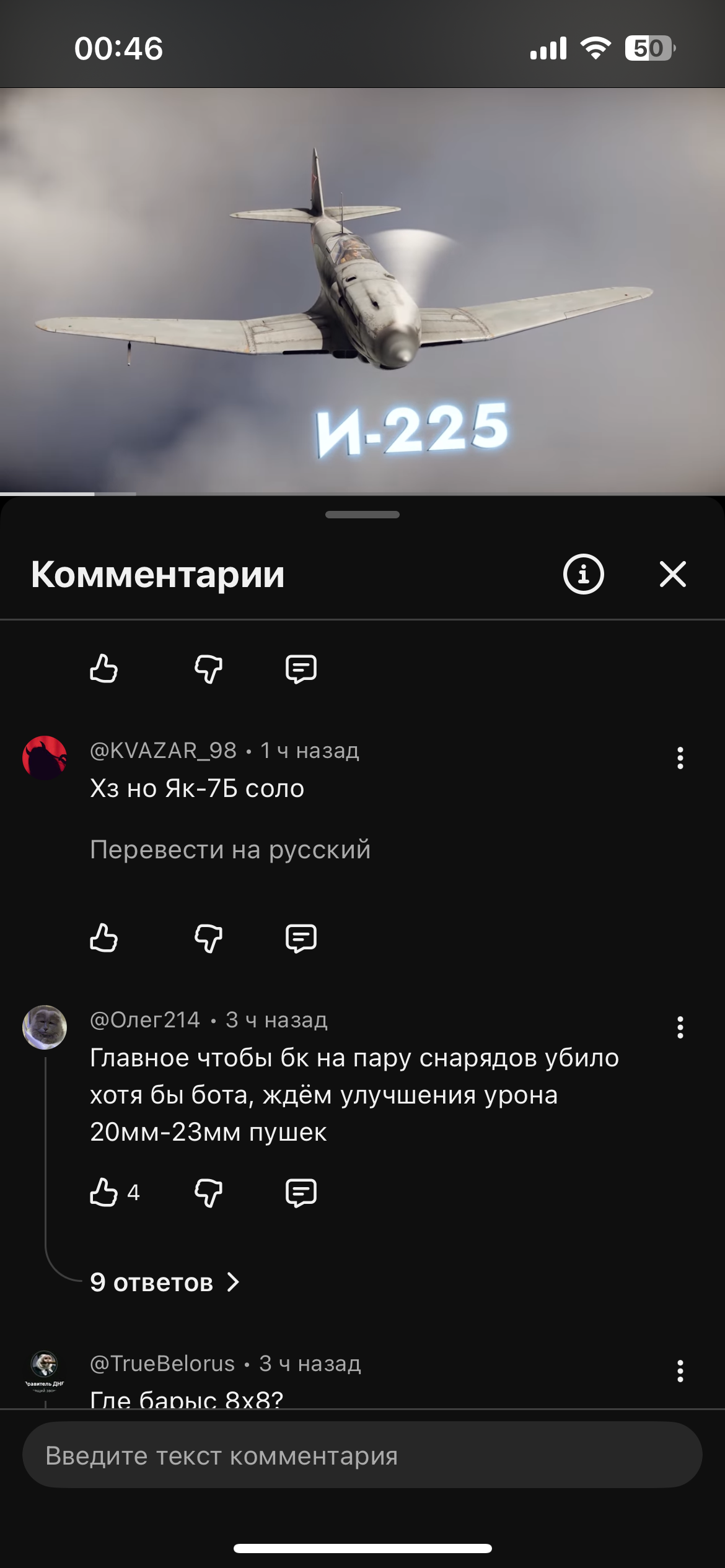Reply to the comment by @Олег214
Viewport: 725px width, 1568px height.
[301, 1192]
